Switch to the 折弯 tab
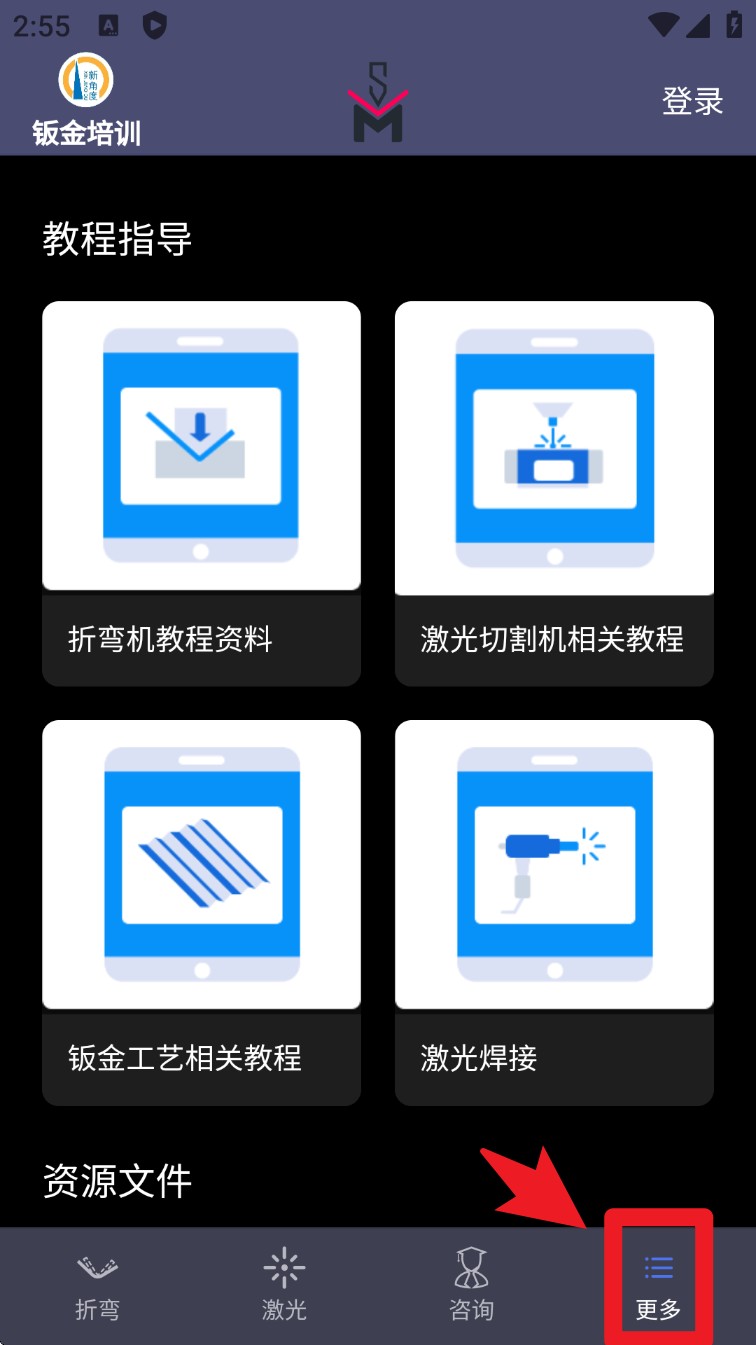This screenshot has height=1345, width=756. [x=97, y=1286]
